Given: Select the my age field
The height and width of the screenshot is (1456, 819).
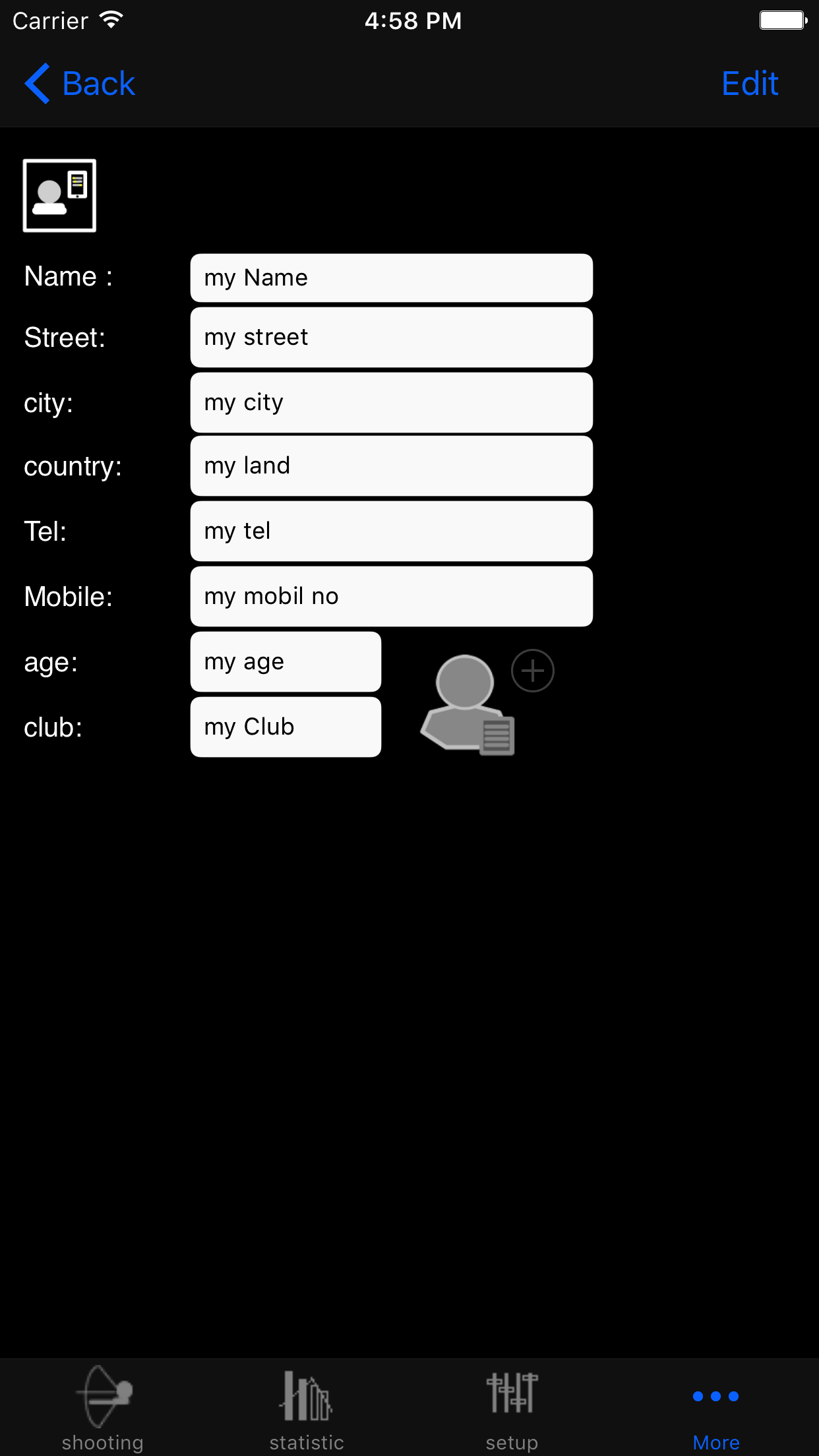Looking at the screenshot, I should 286,661.
